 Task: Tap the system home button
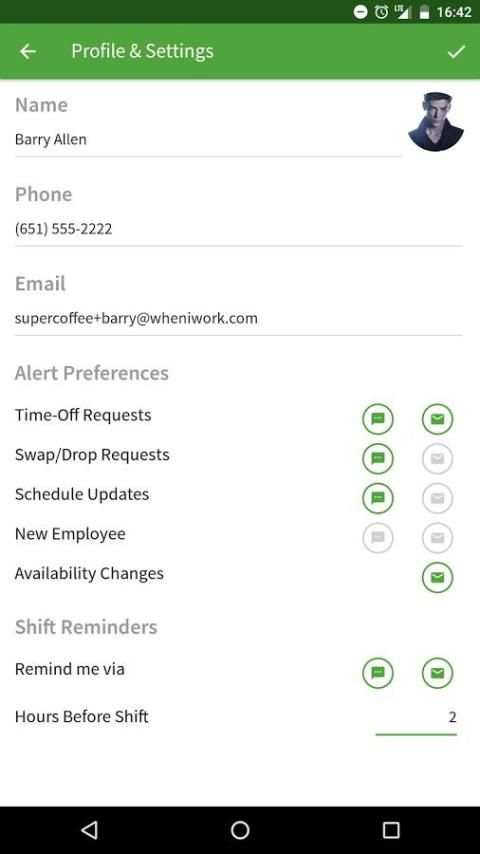pos(240,830)
